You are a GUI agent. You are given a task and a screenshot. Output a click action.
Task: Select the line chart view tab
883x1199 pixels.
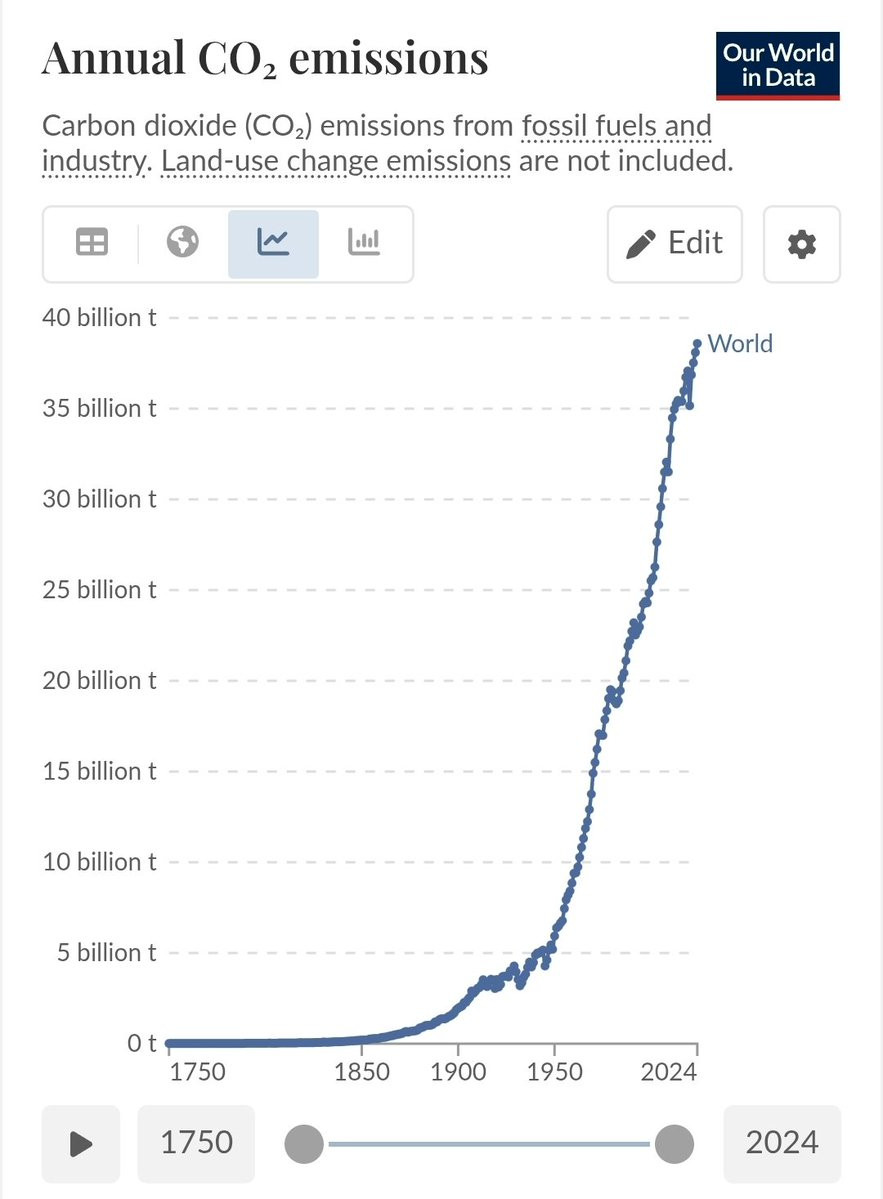click(x=273, y=243)
